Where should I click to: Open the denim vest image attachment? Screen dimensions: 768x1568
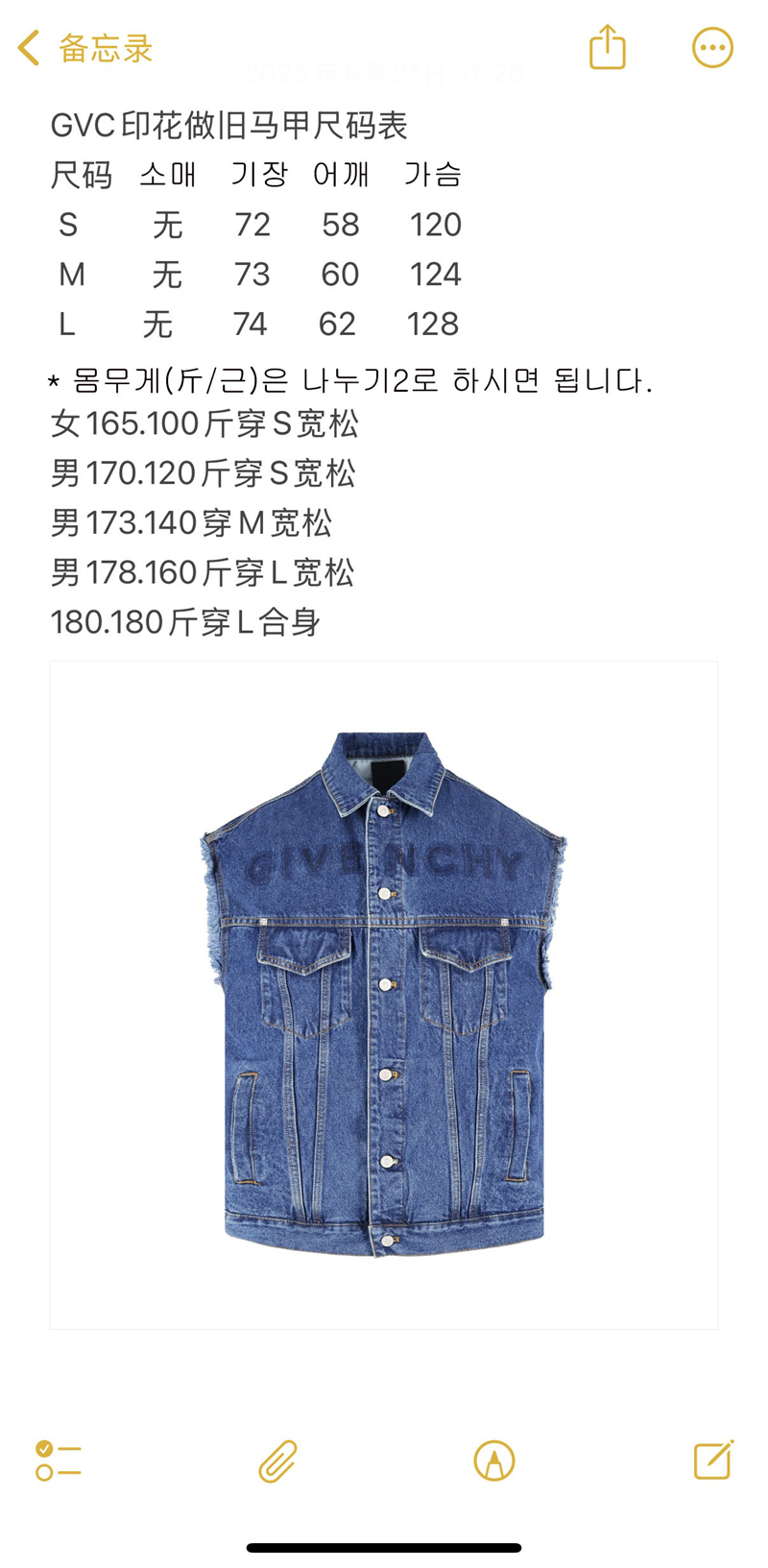pos(384,995)
